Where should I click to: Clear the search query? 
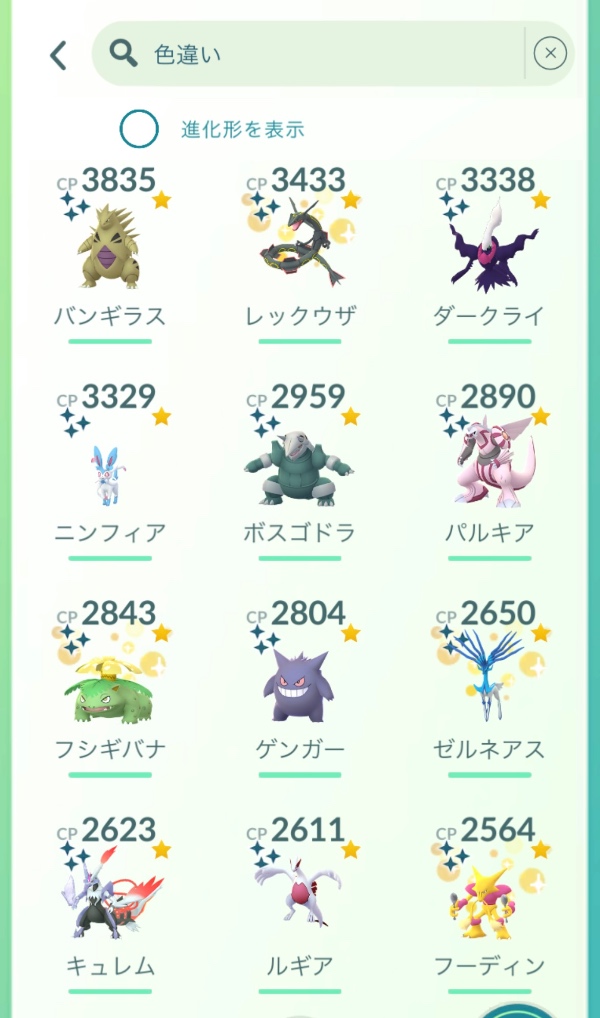click(x=550, y=54)
